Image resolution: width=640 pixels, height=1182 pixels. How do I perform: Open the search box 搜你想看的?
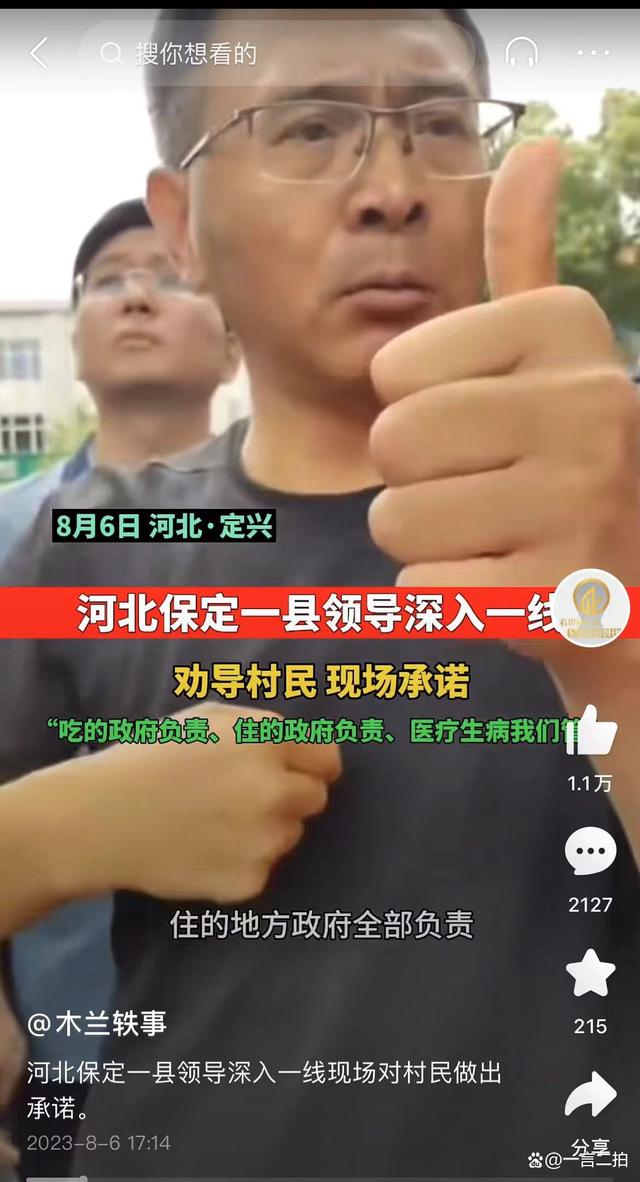pos(195,53)
